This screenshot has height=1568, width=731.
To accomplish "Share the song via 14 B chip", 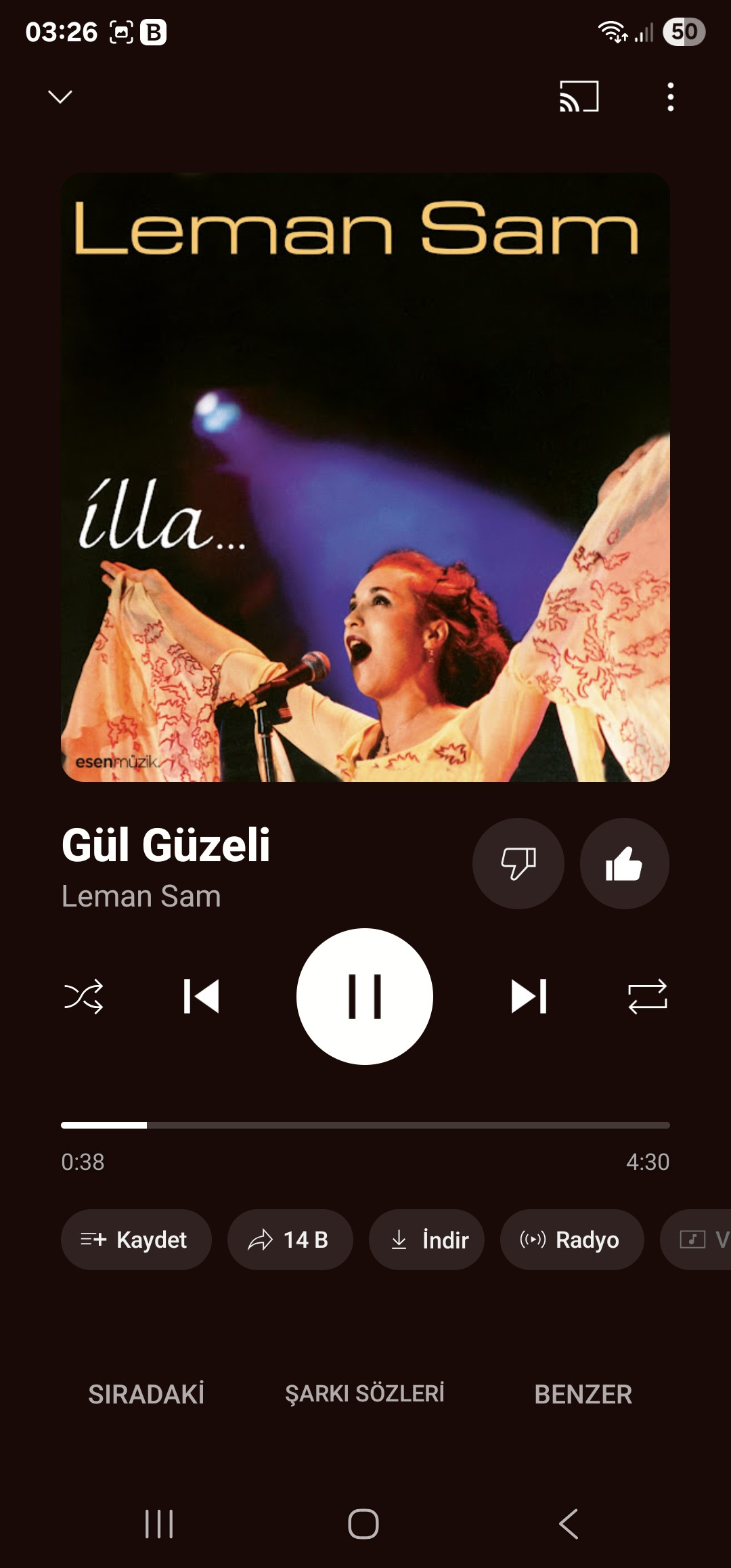I will click(x=290, y=1240).
